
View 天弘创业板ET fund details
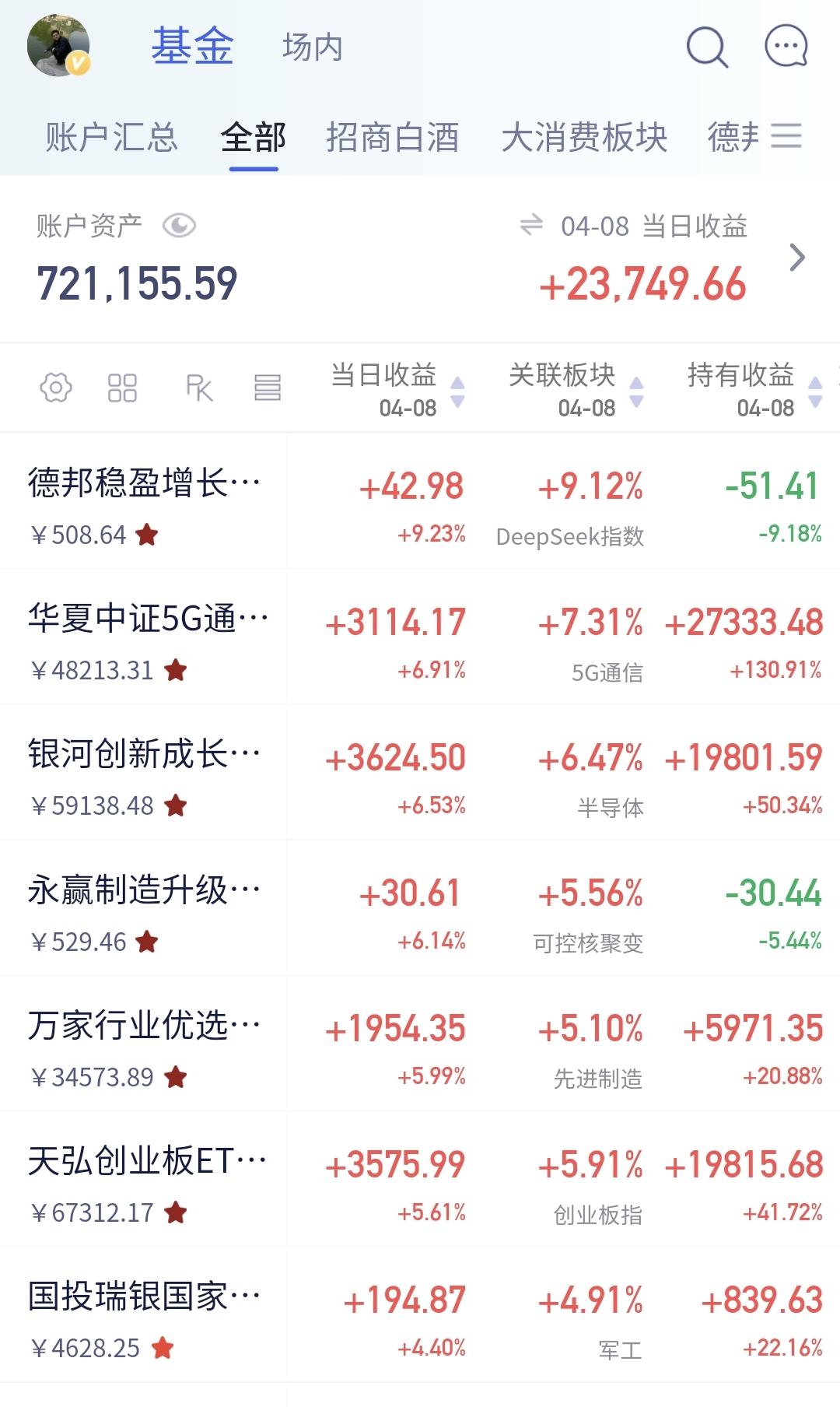click(148, 1179)
